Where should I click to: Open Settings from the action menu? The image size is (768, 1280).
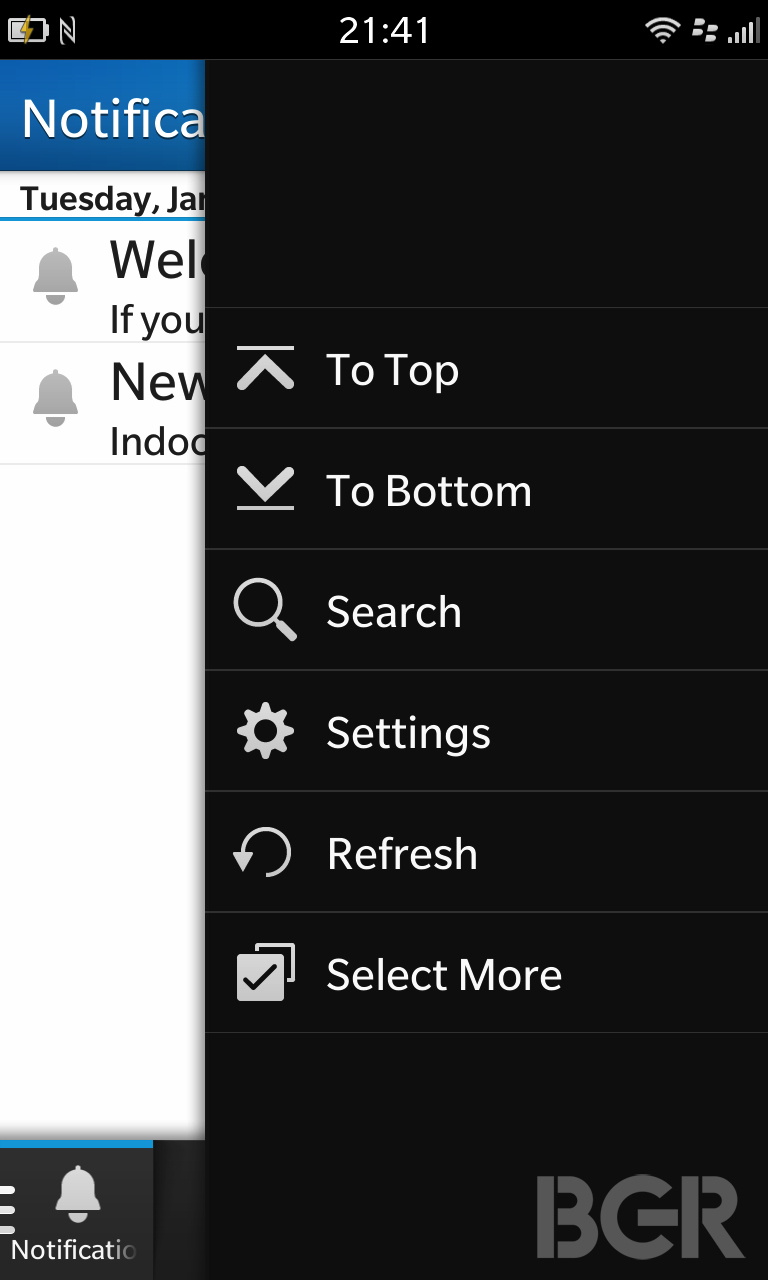pos(486,732)
